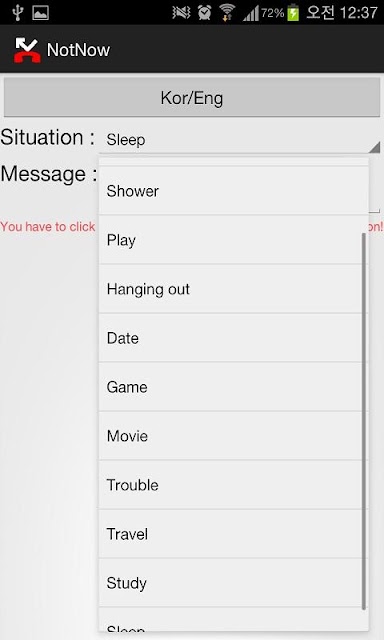Image resolution: width=384 pixels, height=640 pixels.
Task: Select Shower from the list
Action: [233, 191]
